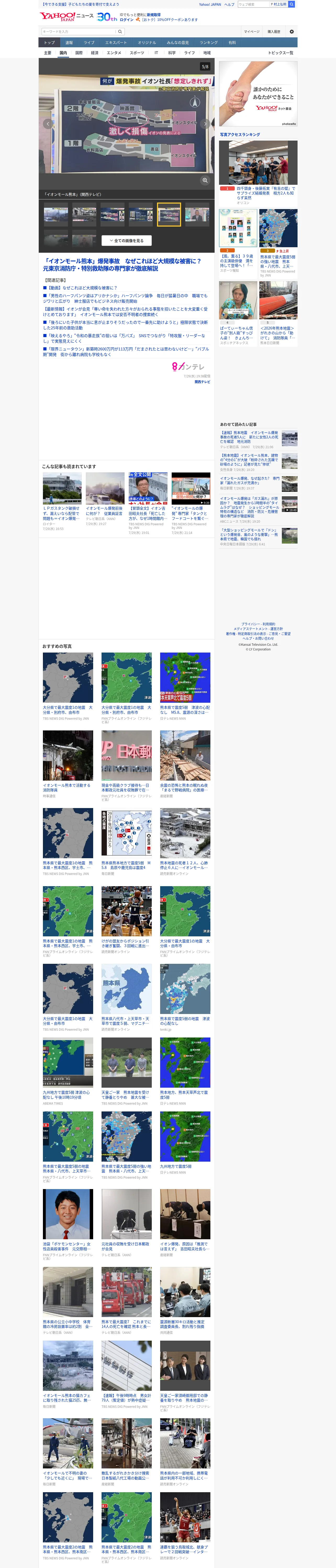Open the settings gear icon
Viewport: 336px width, 1568px height.
(292, 32)
